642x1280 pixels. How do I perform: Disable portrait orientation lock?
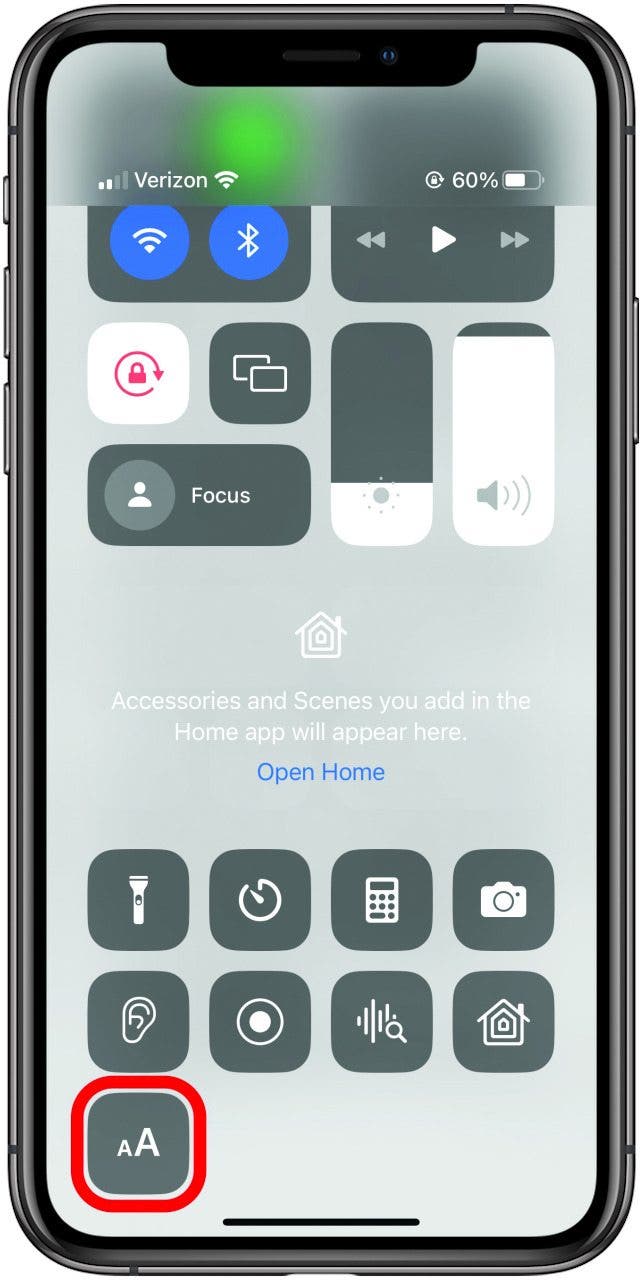(139, 373)
